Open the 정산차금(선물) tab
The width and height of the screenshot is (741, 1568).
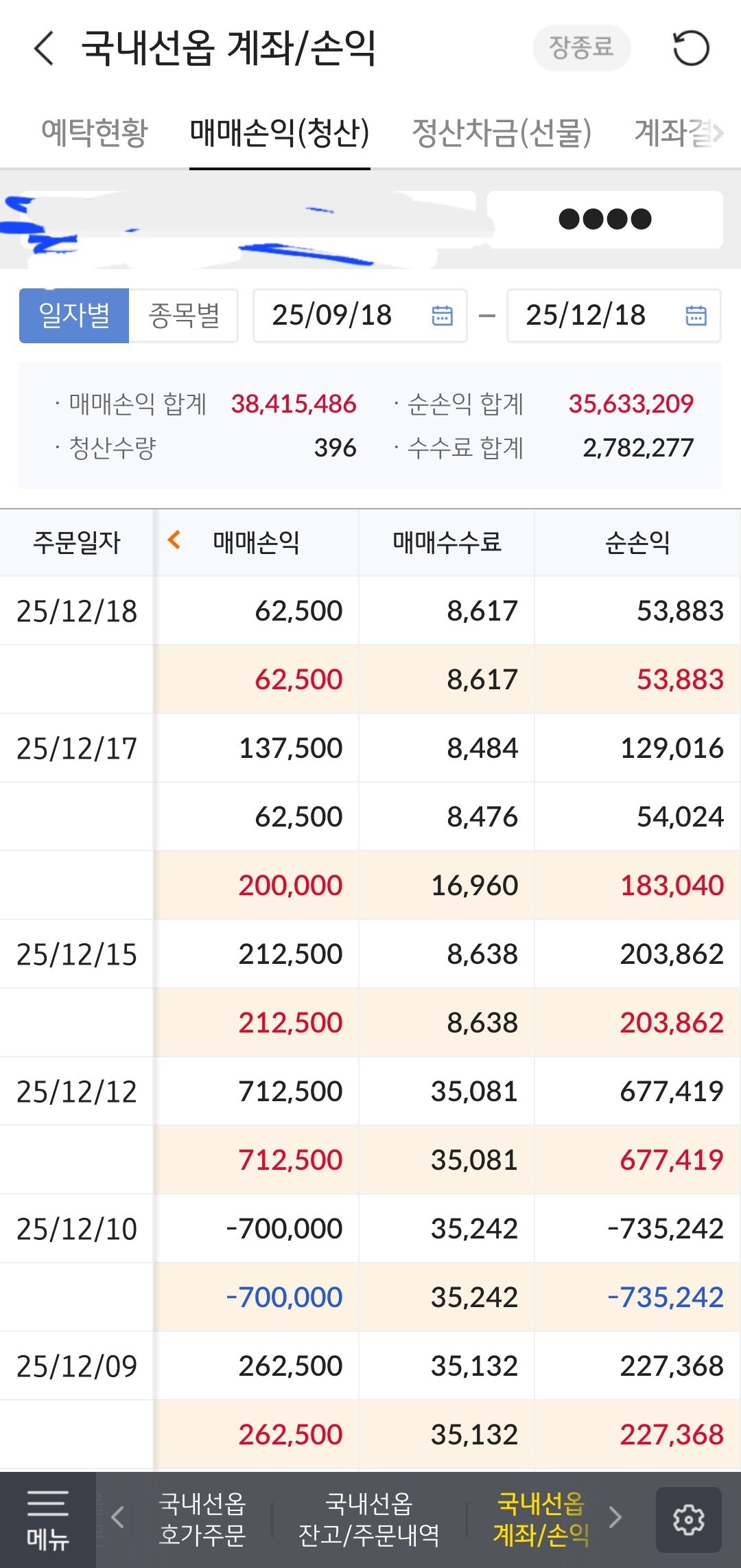point(502,132)
